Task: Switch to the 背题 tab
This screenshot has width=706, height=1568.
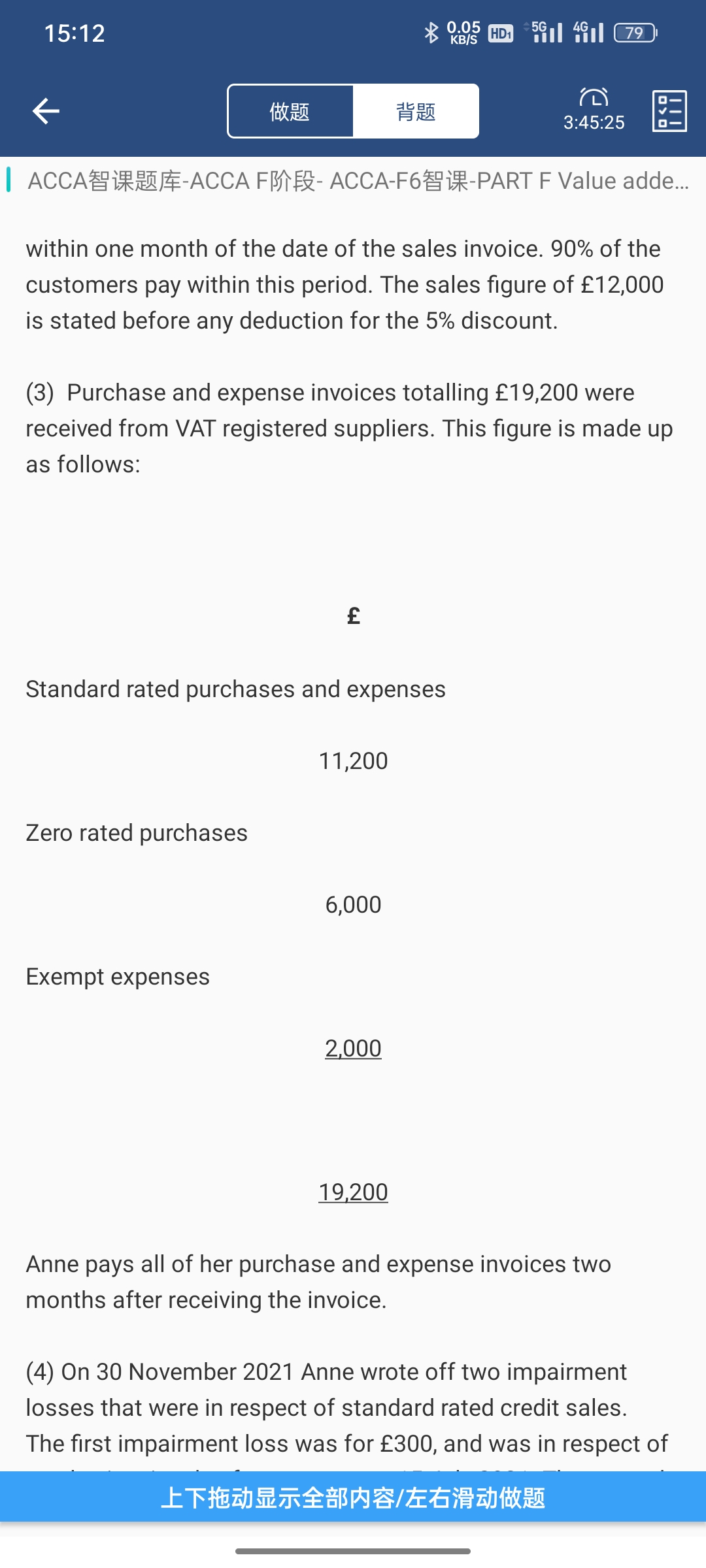Action: point(416,111)
